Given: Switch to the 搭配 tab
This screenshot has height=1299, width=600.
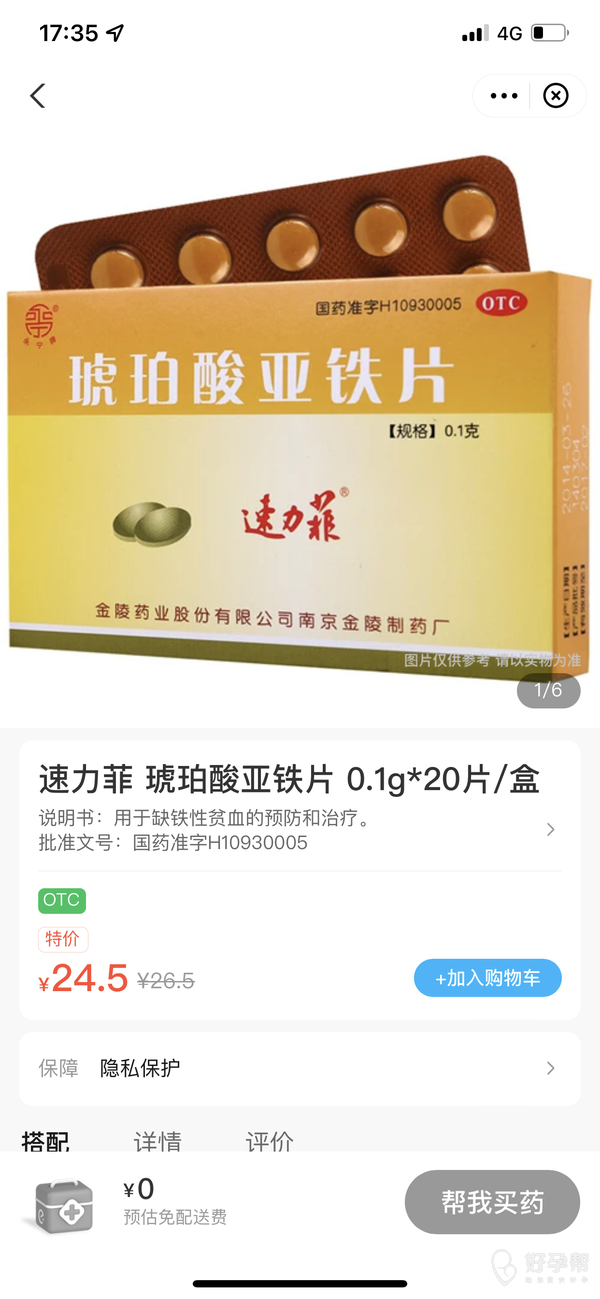Looking at the screenshot, I should point(46,1142).
